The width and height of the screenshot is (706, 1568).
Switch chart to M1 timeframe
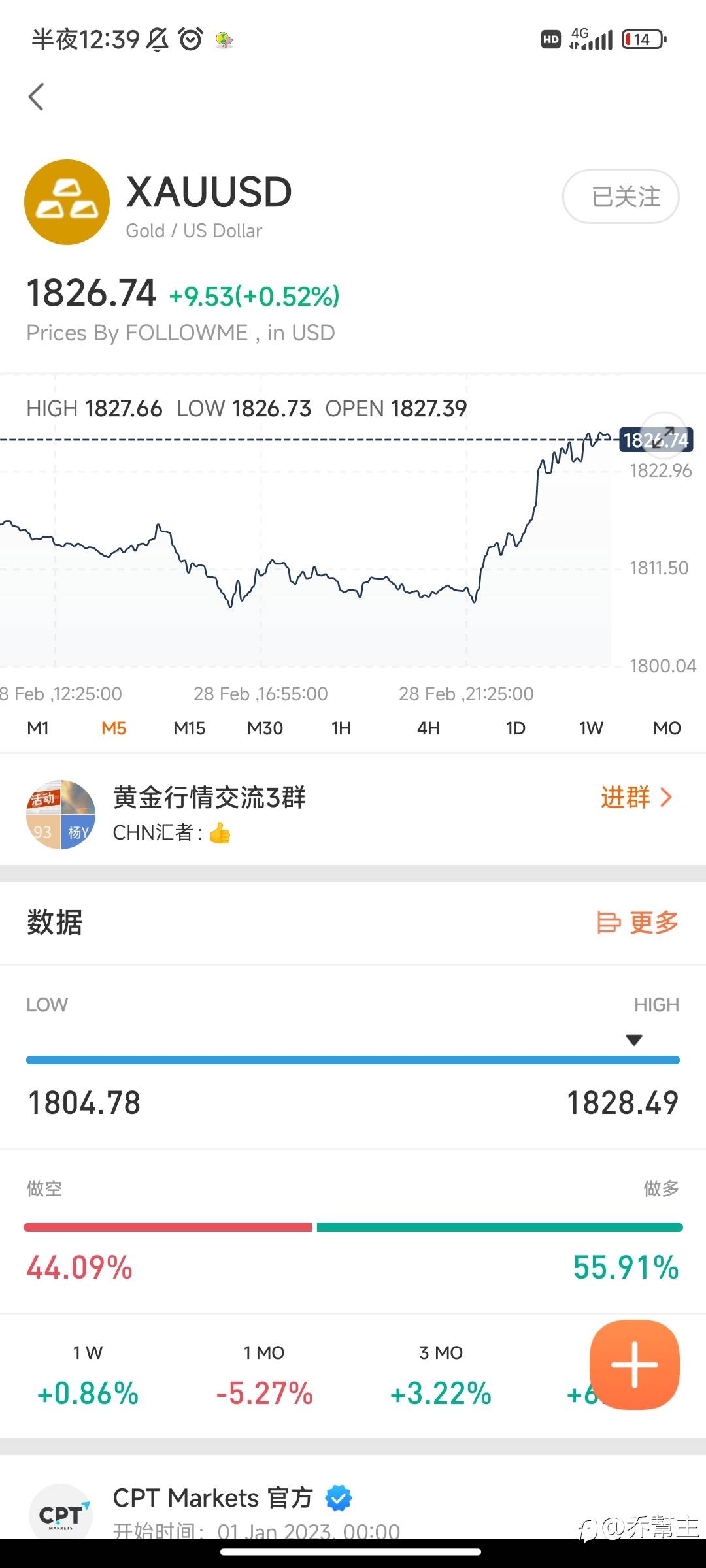coord(38,728)
